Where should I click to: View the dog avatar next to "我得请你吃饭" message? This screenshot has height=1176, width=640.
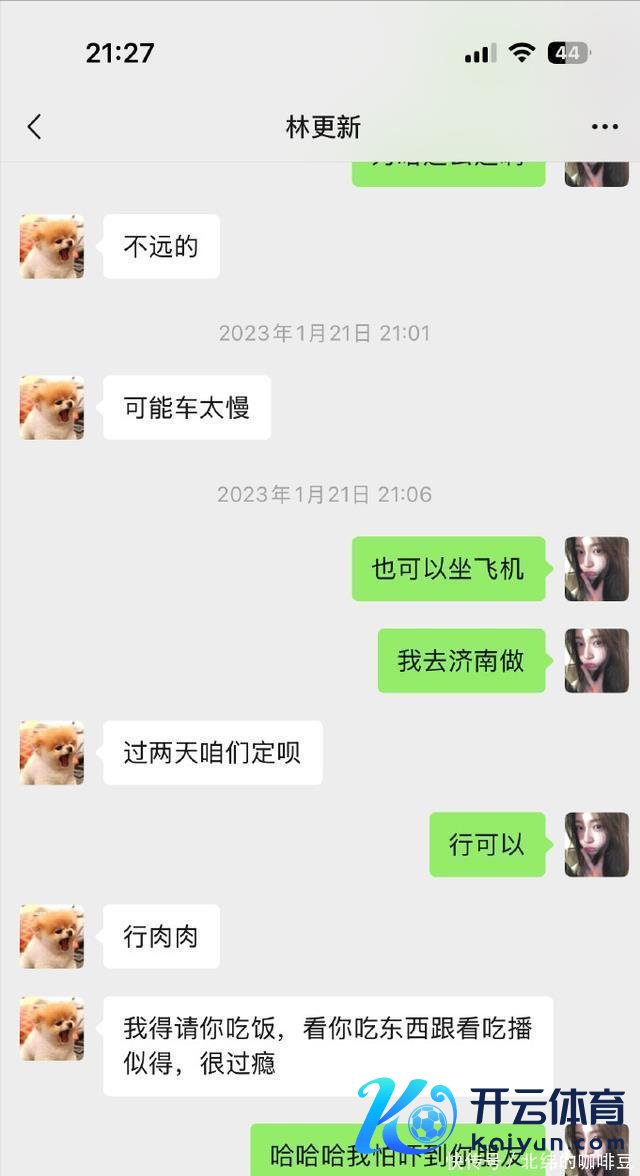[x=52, y=1028]
